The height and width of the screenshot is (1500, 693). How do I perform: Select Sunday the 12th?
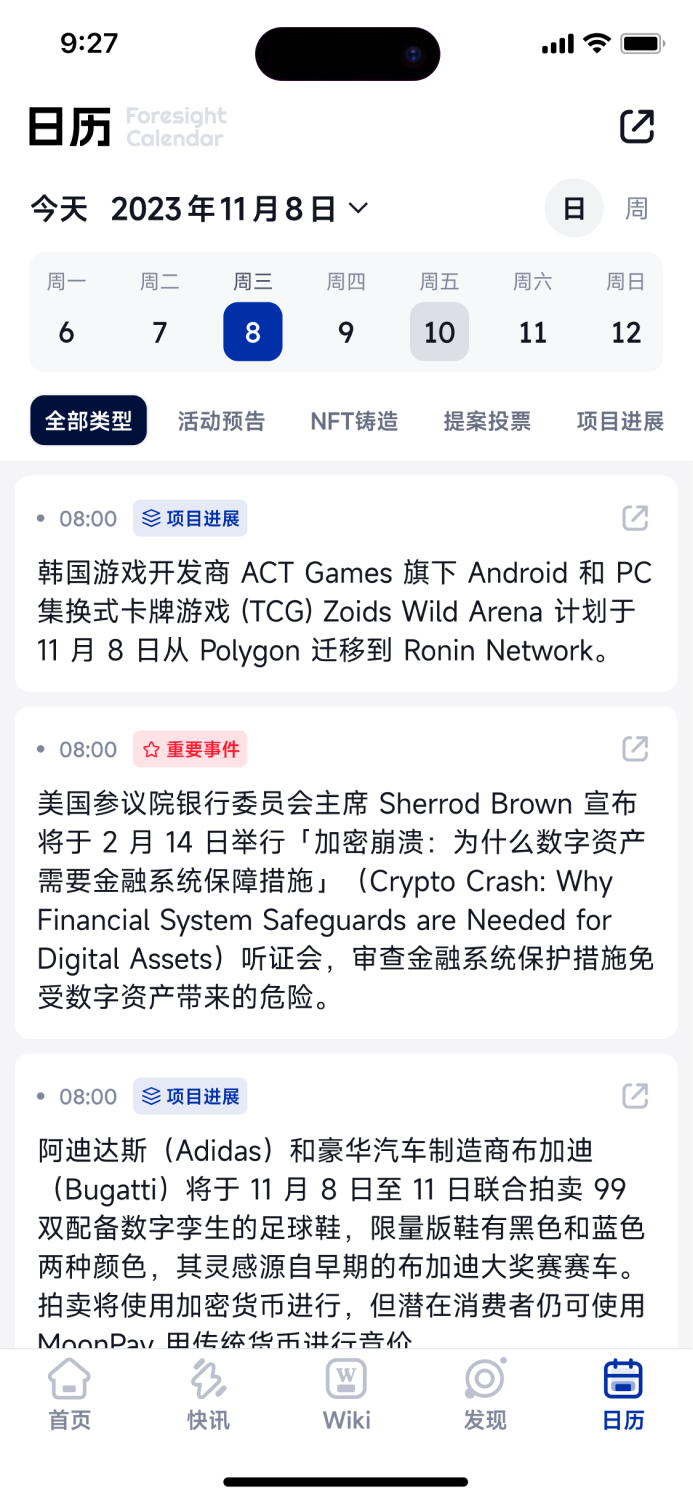point(626,313)
